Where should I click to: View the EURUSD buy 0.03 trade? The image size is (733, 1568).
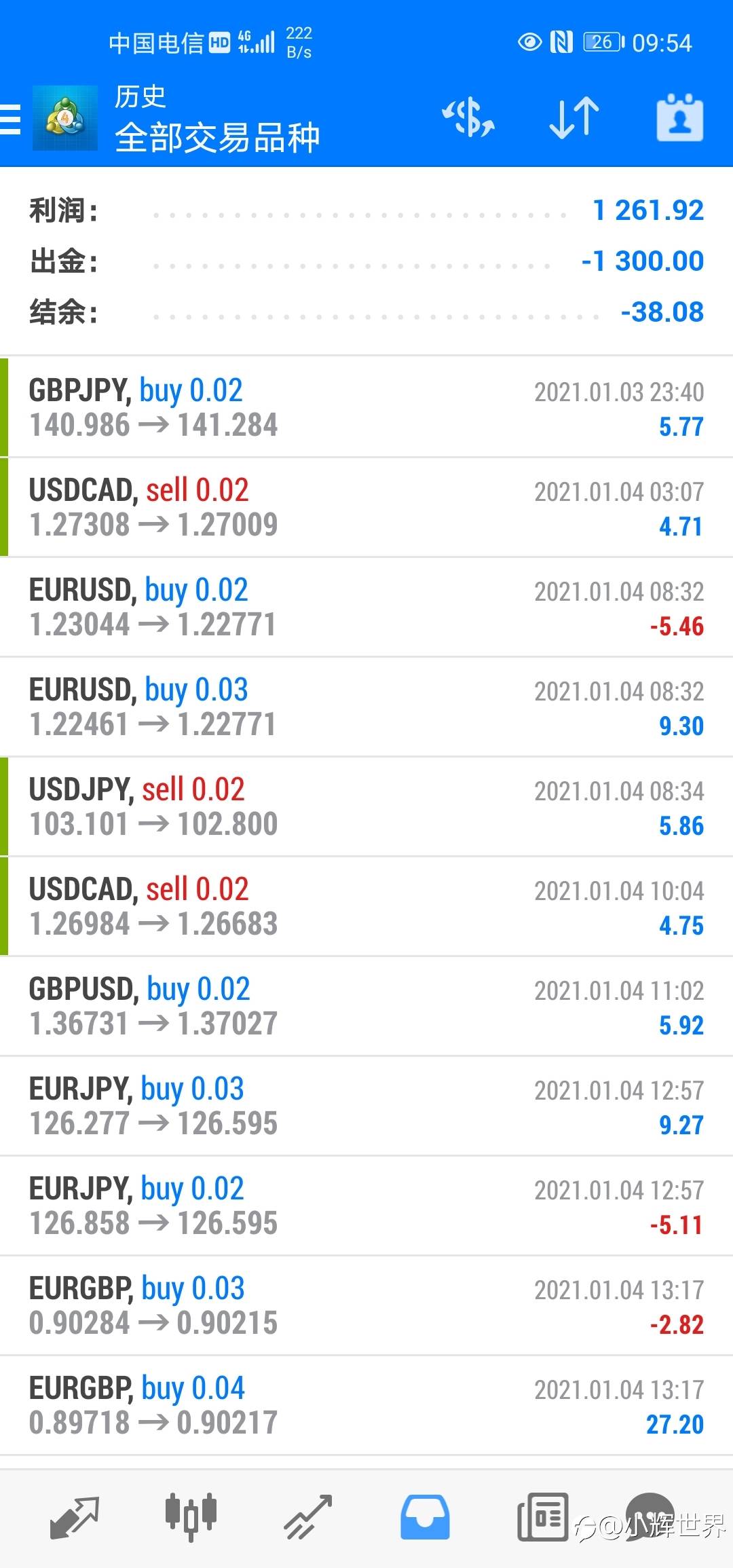click(x=366, y=707)
